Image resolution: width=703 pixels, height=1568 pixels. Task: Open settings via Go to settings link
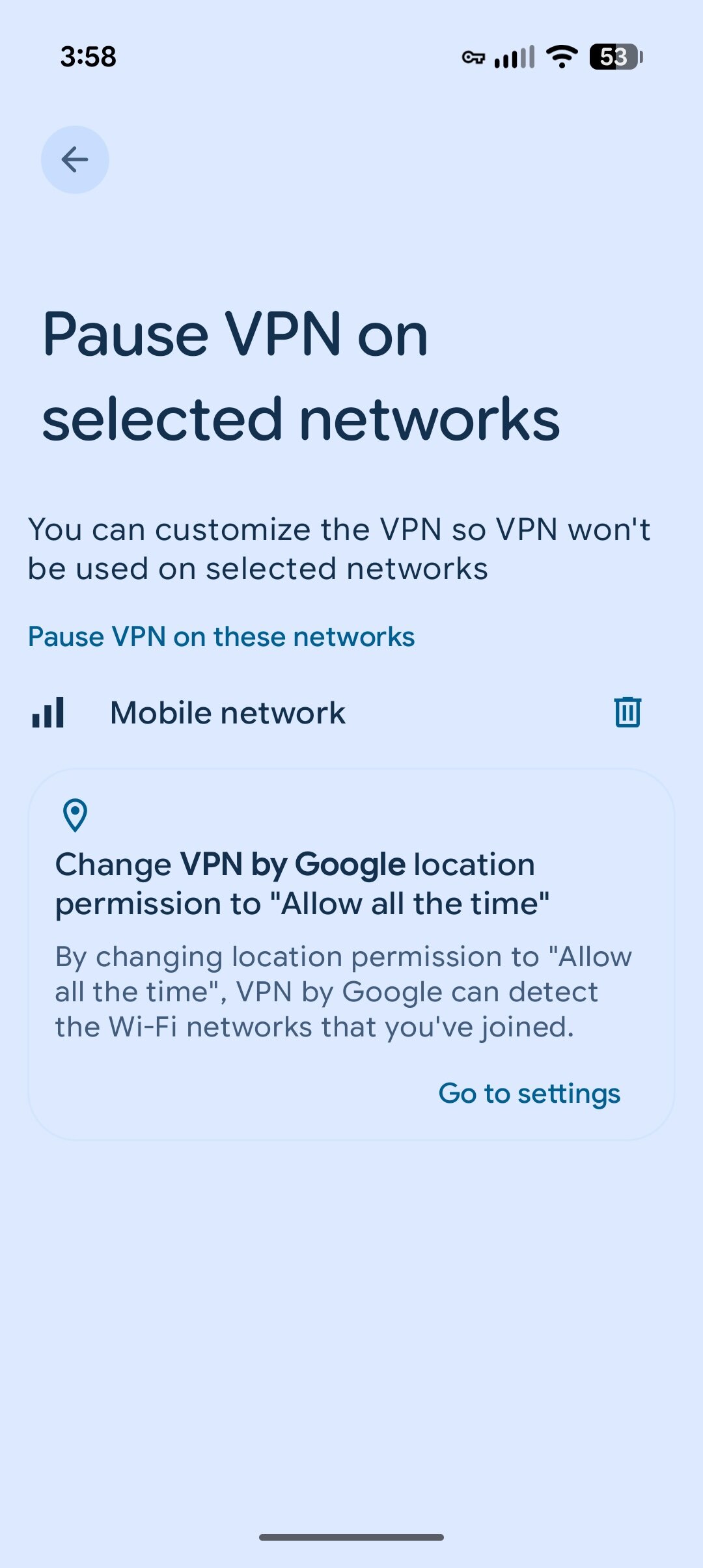[529, 1093]
